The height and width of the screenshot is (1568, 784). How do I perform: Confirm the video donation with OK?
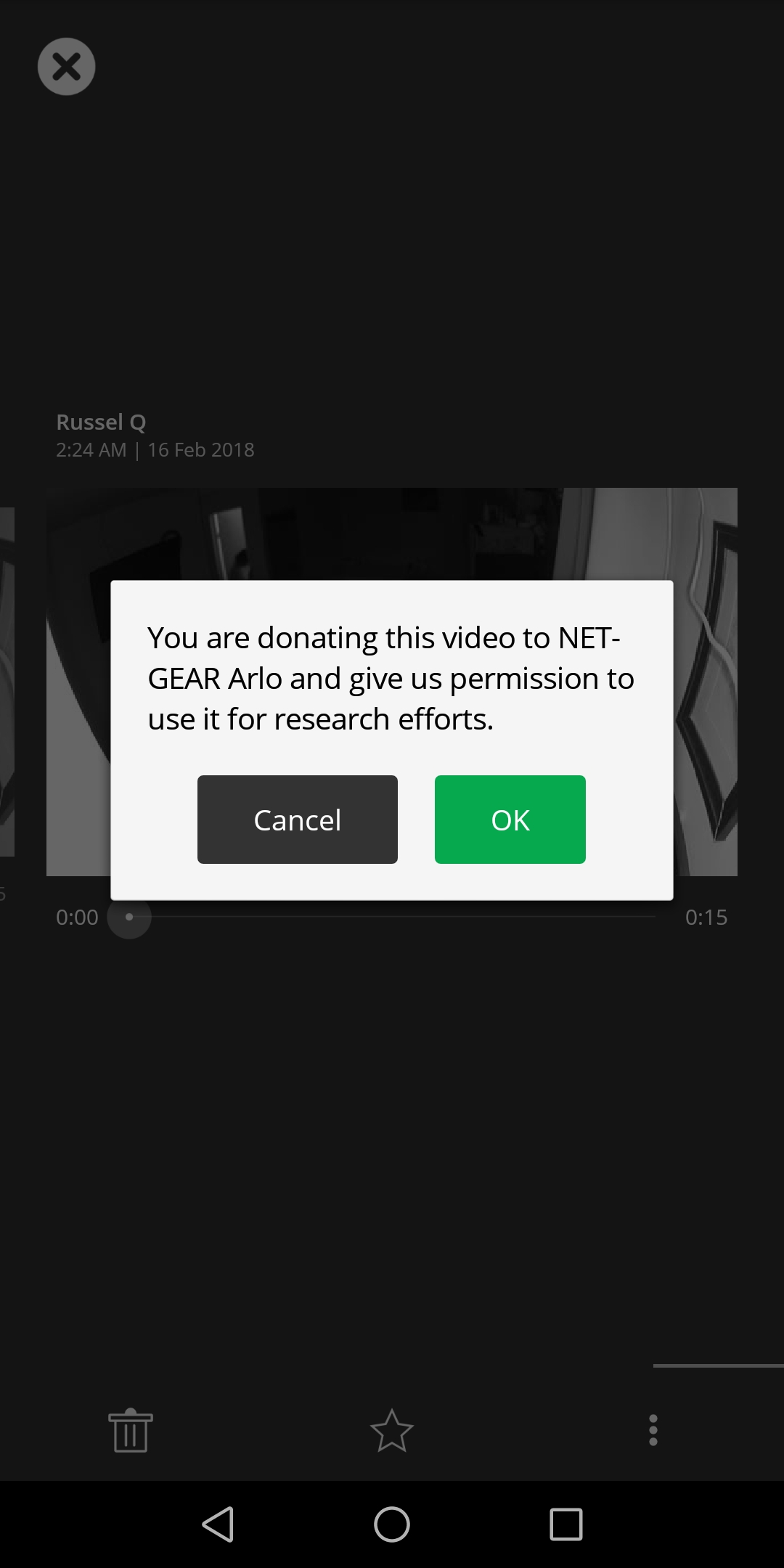(510, 820)
